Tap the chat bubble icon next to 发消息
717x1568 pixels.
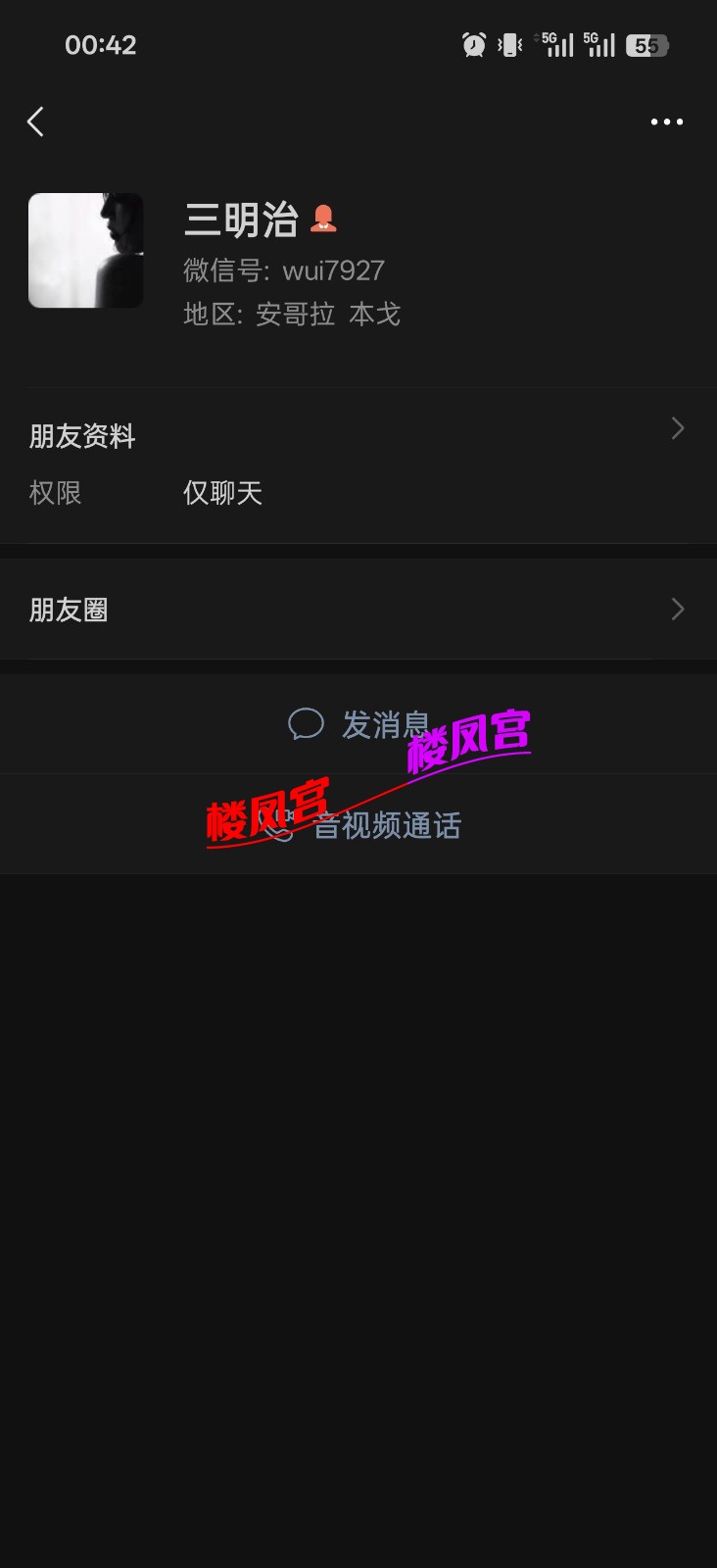(x=307, y=724)
